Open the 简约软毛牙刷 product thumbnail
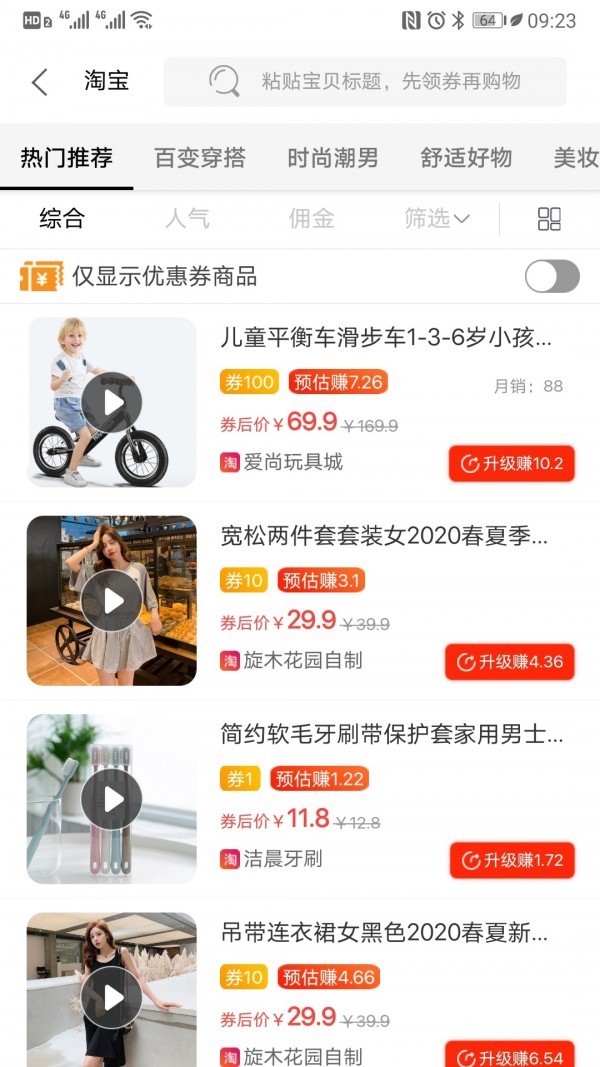 tap(111, 799)
